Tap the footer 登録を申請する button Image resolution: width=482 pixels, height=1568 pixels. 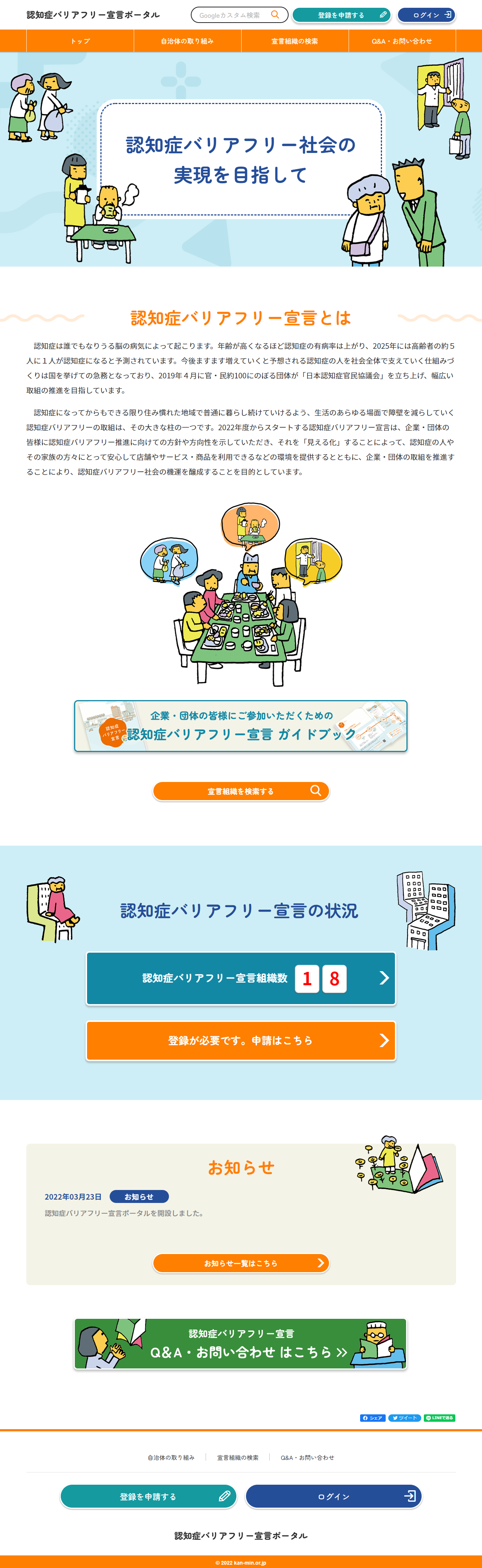pos(148,1496)
